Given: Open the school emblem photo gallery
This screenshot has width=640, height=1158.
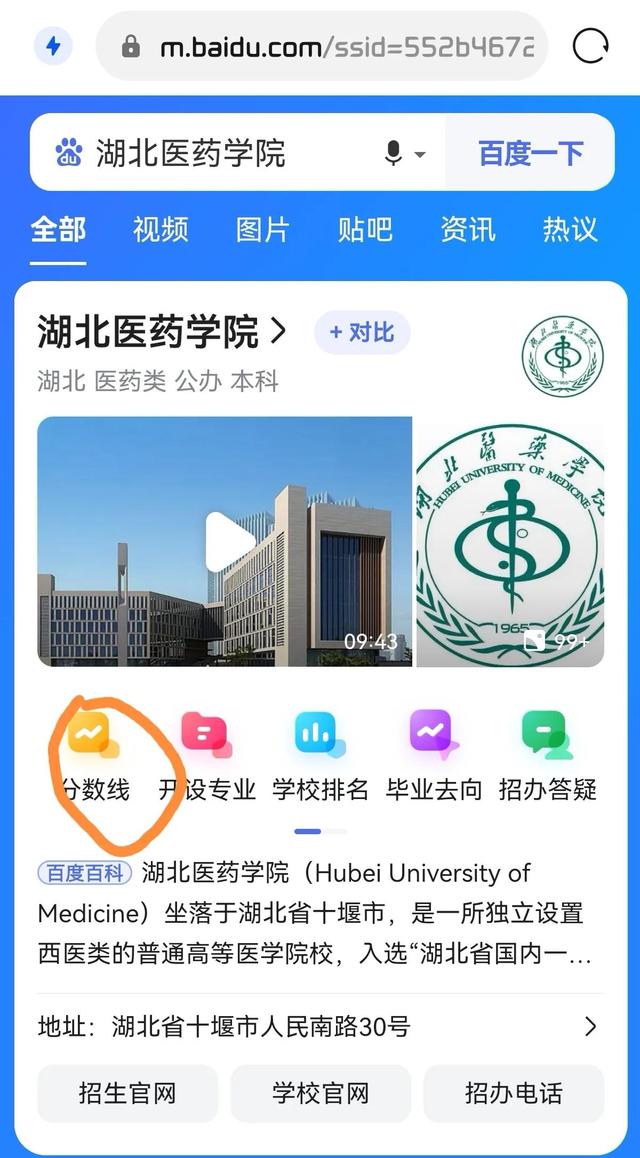Looking at the screenshot, I should point(510,542).
